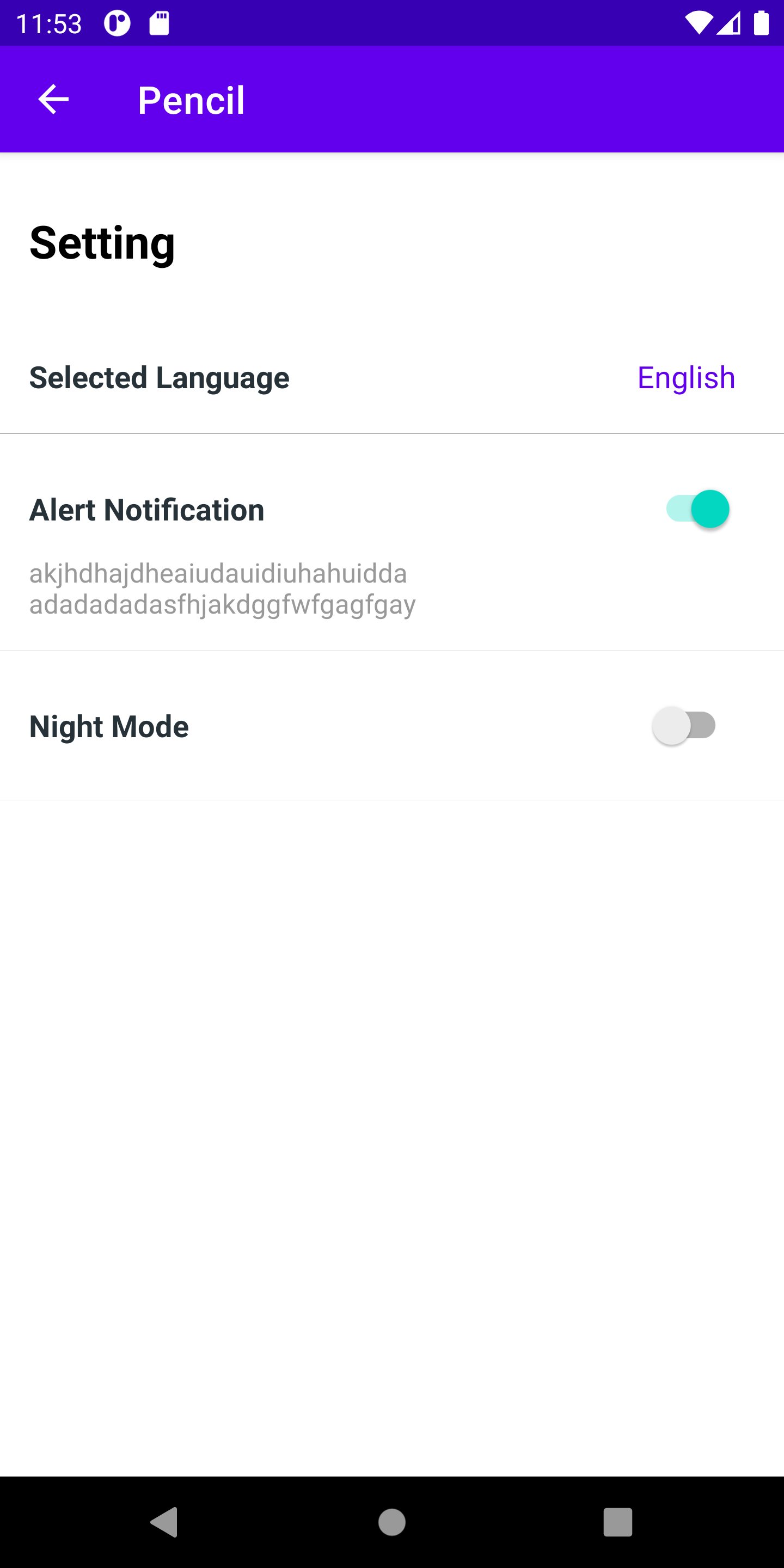Image resolution: width=784 pixels, height=1568 pixels.
Task: Tap the cellular signal icon
Action: (x=730, y=24)
